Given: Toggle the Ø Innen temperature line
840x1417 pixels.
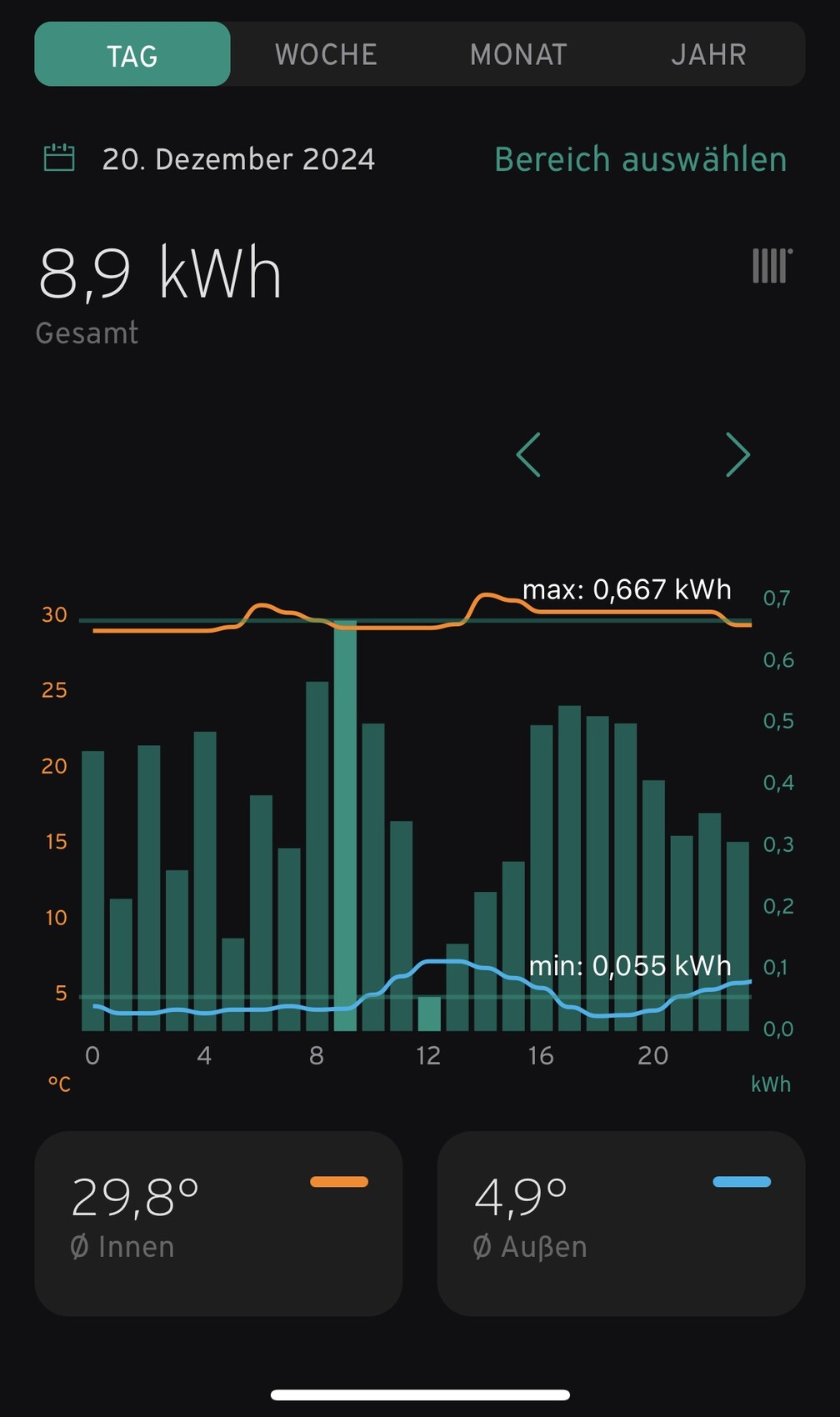Looking at the screenshot, I should (x=218, y=1223).
